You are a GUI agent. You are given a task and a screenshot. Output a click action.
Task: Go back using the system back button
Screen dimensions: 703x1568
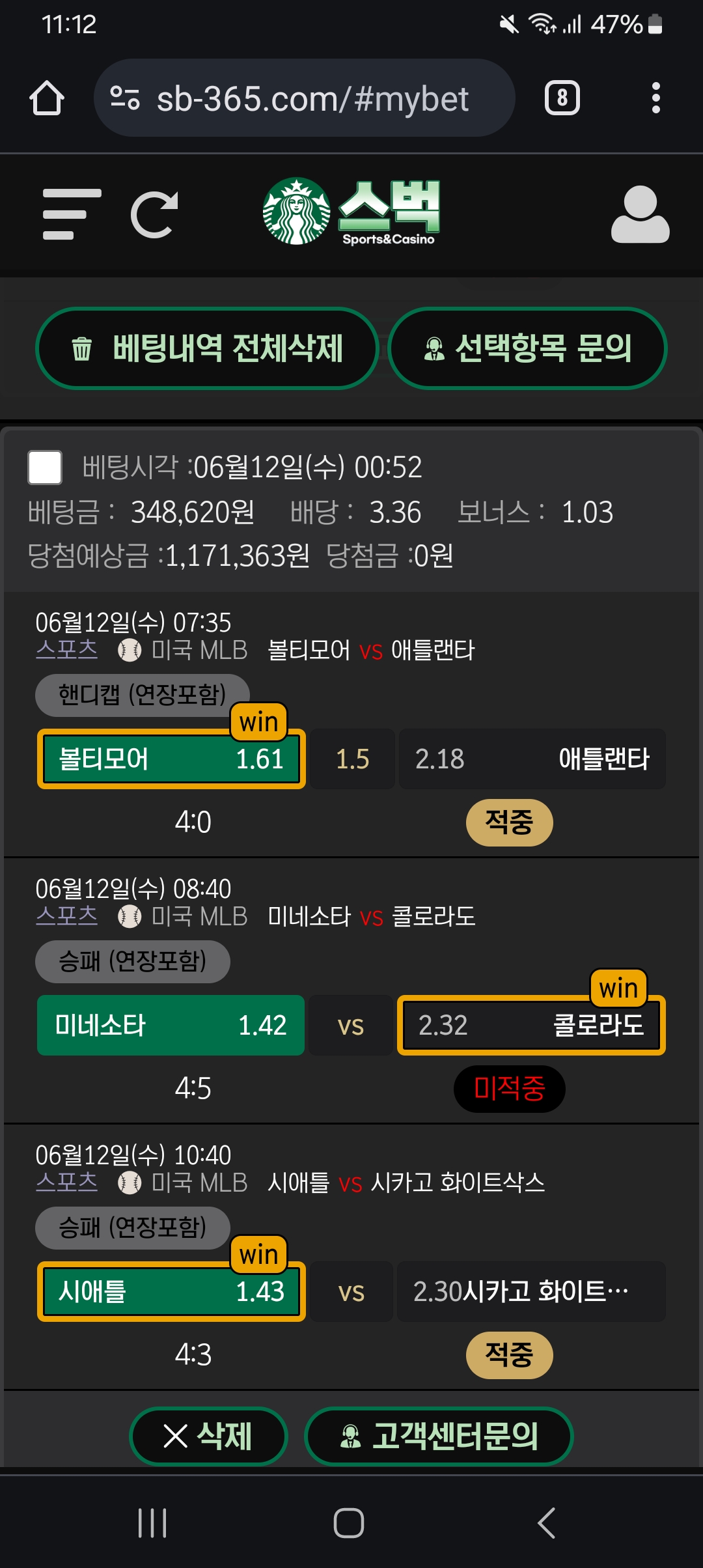click(x=547, y=1523)
